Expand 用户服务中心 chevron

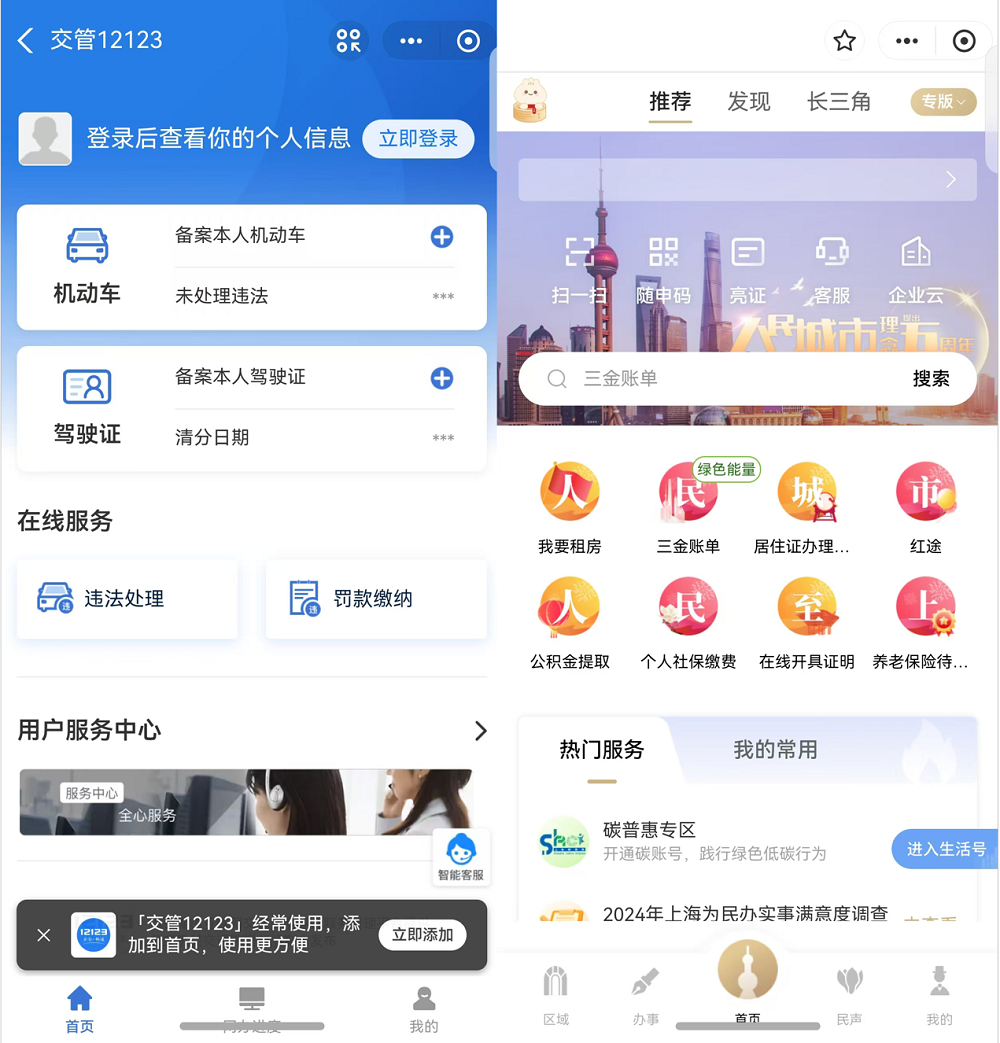coord(480,731)
